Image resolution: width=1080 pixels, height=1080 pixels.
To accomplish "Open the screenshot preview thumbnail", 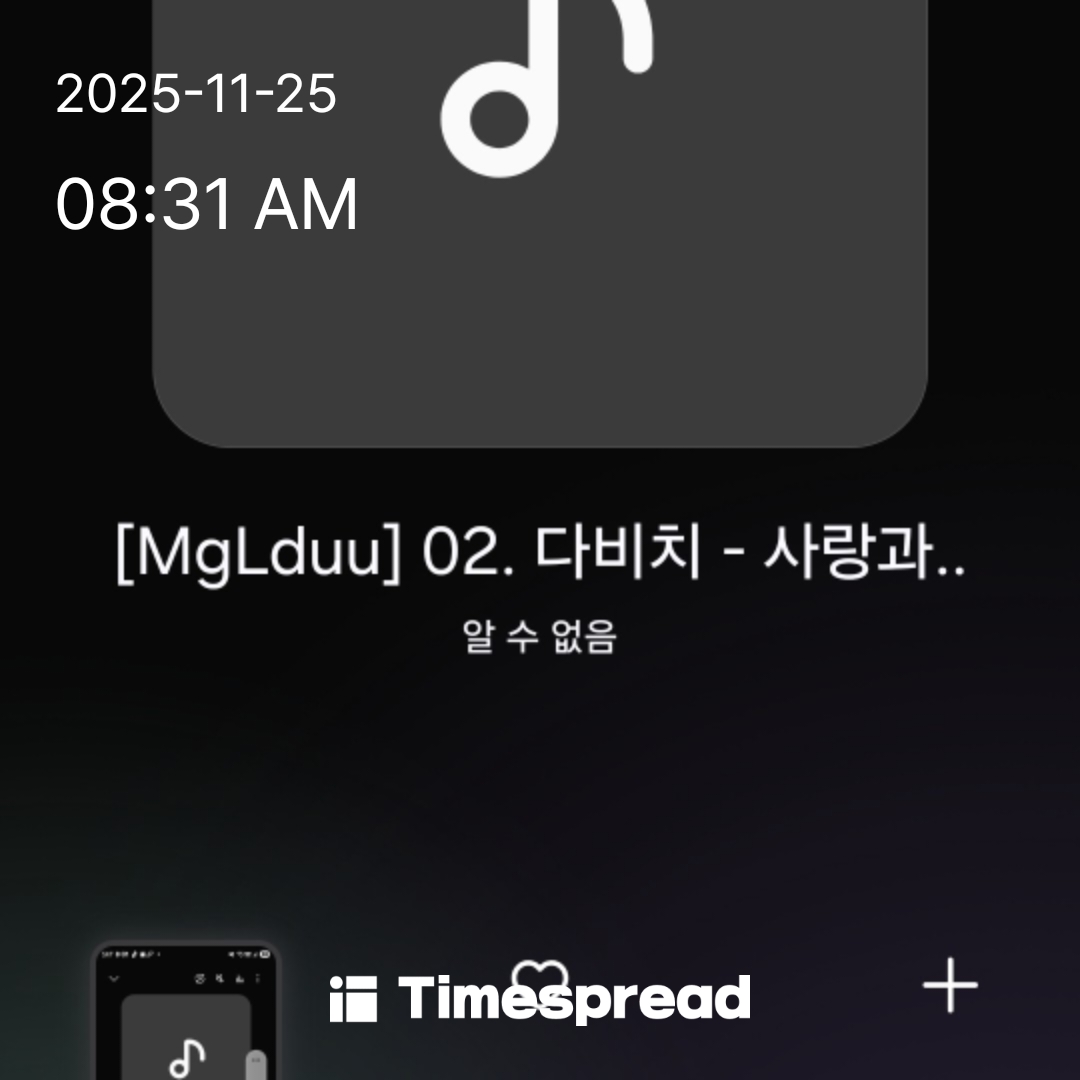I will click(x=186, y=1012).
